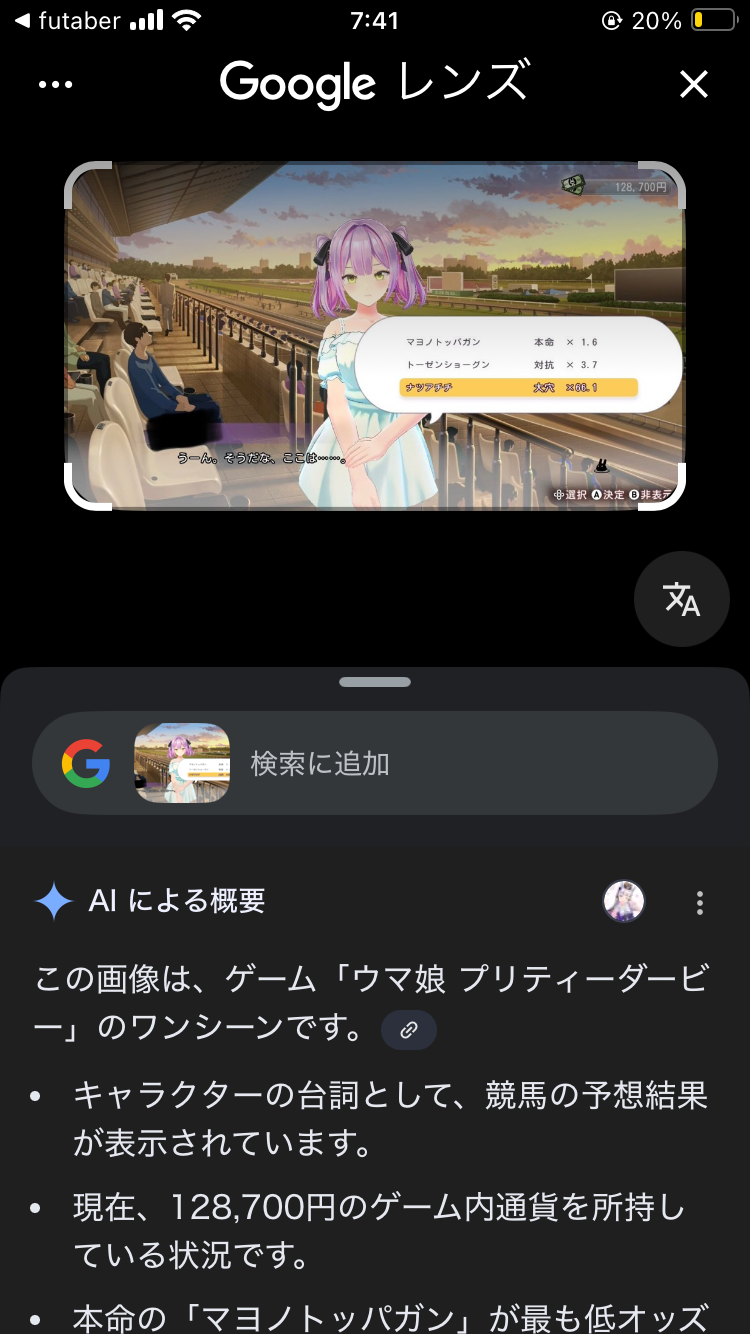This screenshot has height=1334, width=750.
Task: Tap the image thumbnail in search bar
Action: [x=182, y=763]
